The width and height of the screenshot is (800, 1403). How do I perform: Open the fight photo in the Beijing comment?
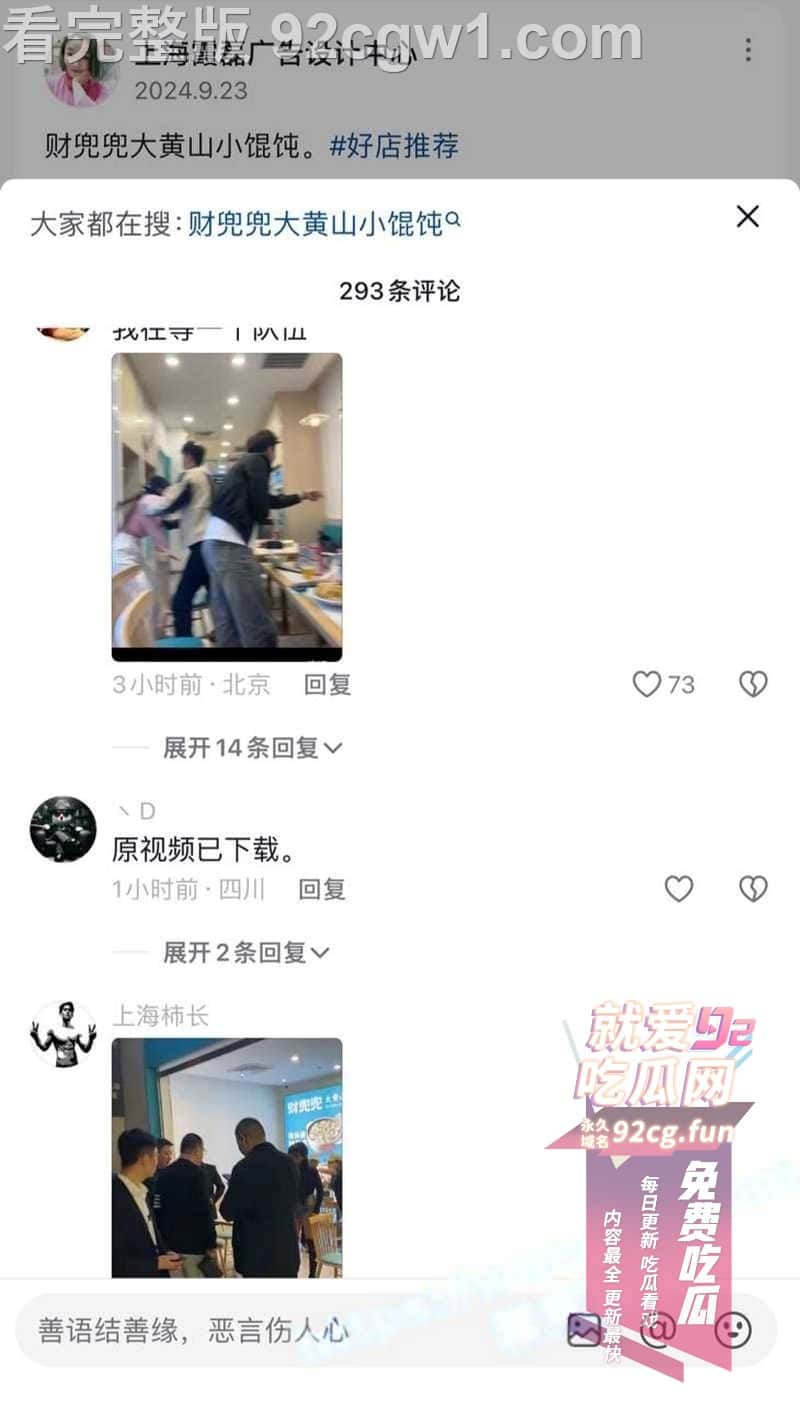(x=227, y=506)
